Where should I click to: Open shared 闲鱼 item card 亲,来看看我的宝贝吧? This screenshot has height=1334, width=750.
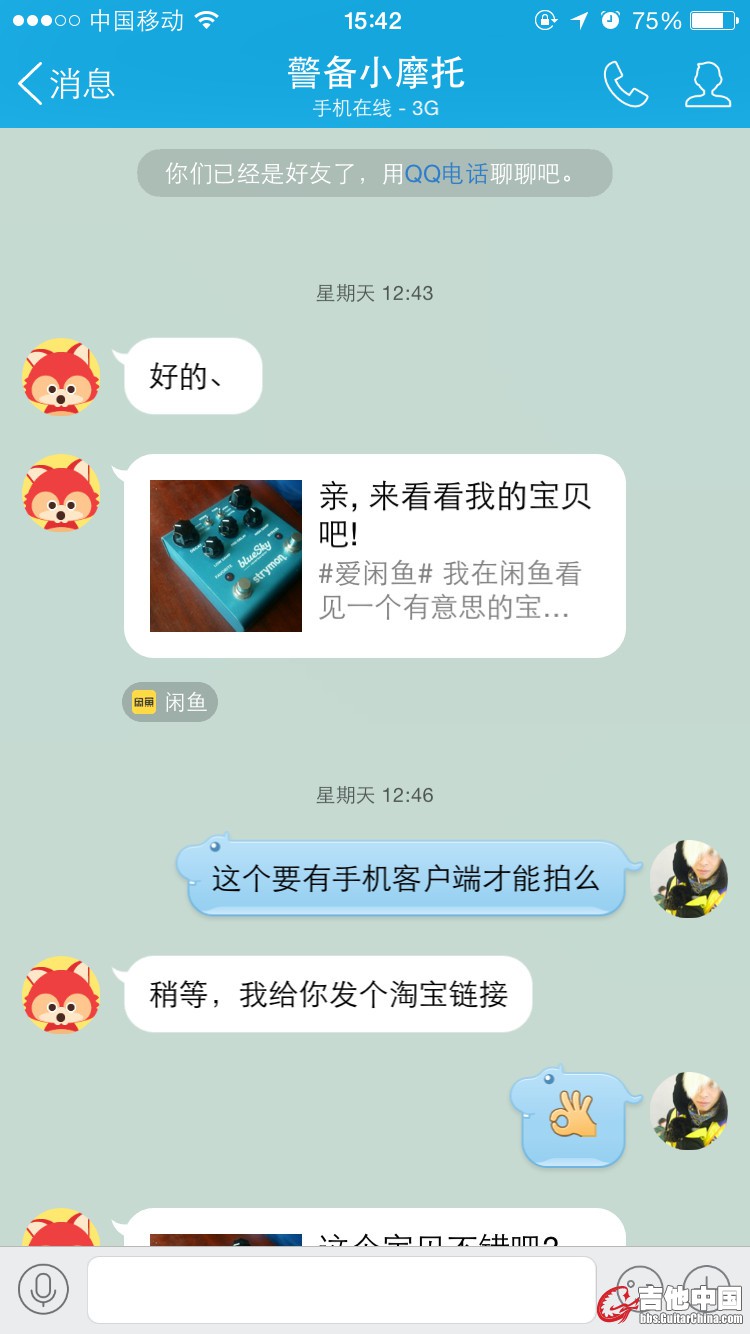(x=374, y=555)
